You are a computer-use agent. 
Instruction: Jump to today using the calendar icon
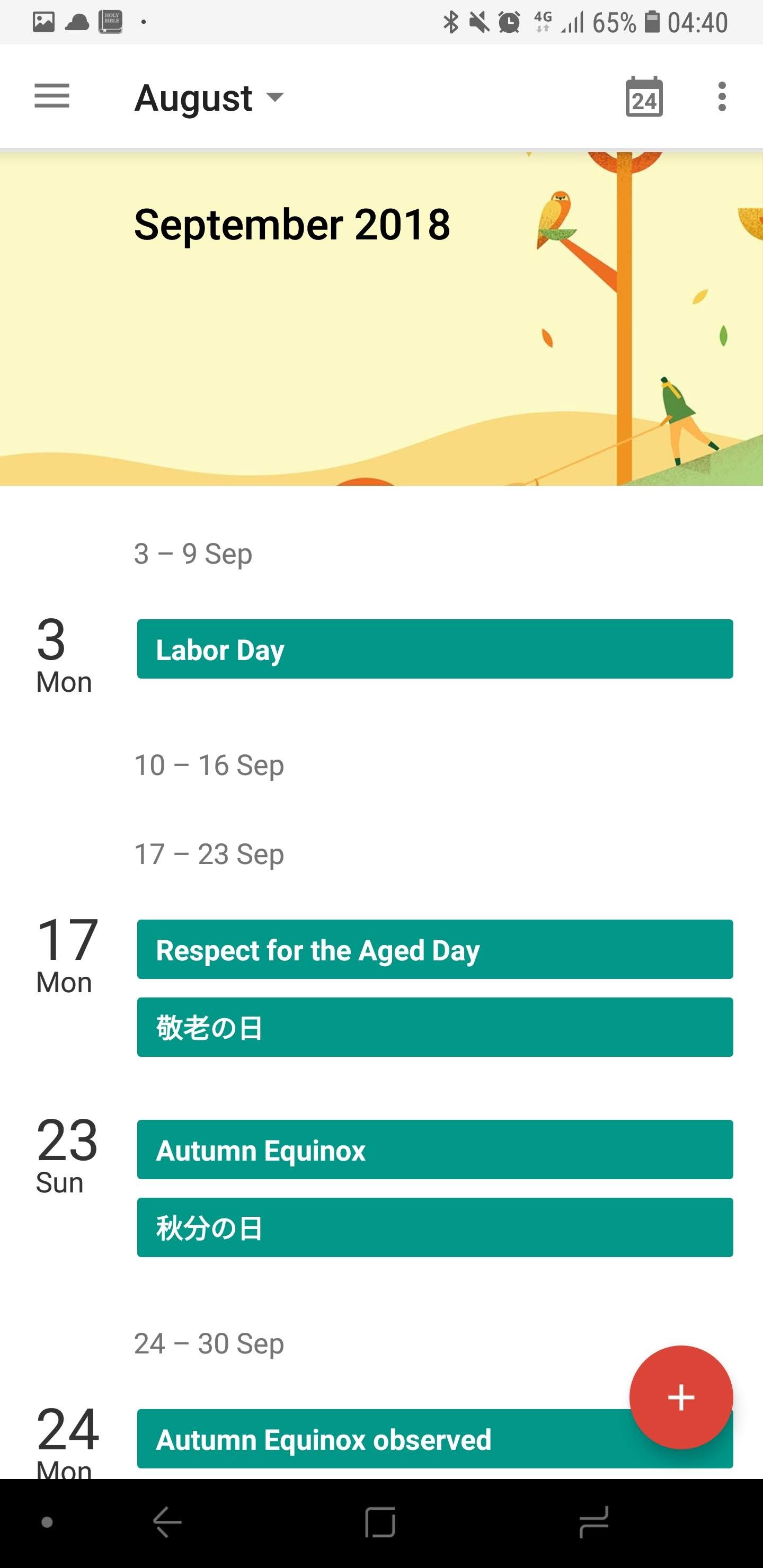[x=644, y=97]
